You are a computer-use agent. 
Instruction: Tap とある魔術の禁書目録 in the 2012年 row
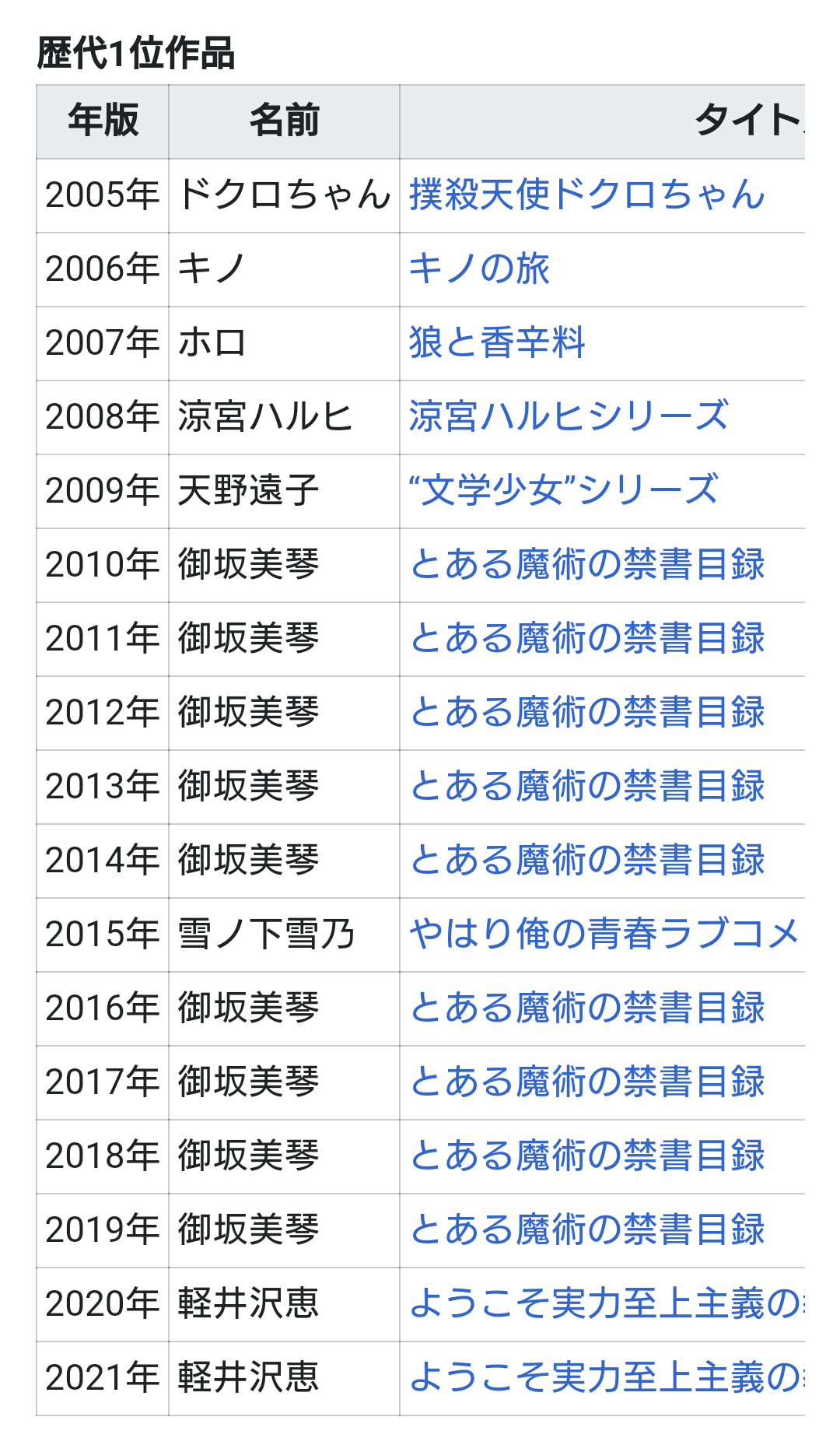(x=587, y=712)
